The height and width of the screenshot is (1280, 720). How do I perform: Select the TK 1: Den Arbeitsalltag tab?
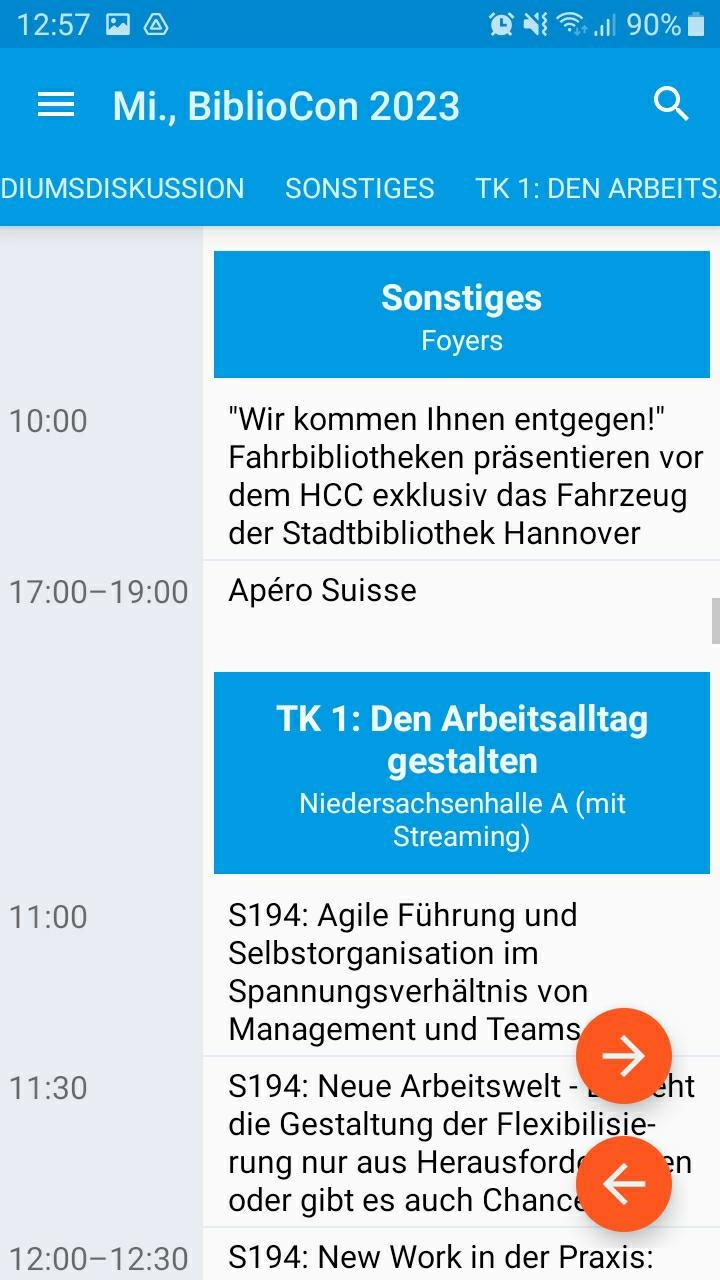(596, 188)
